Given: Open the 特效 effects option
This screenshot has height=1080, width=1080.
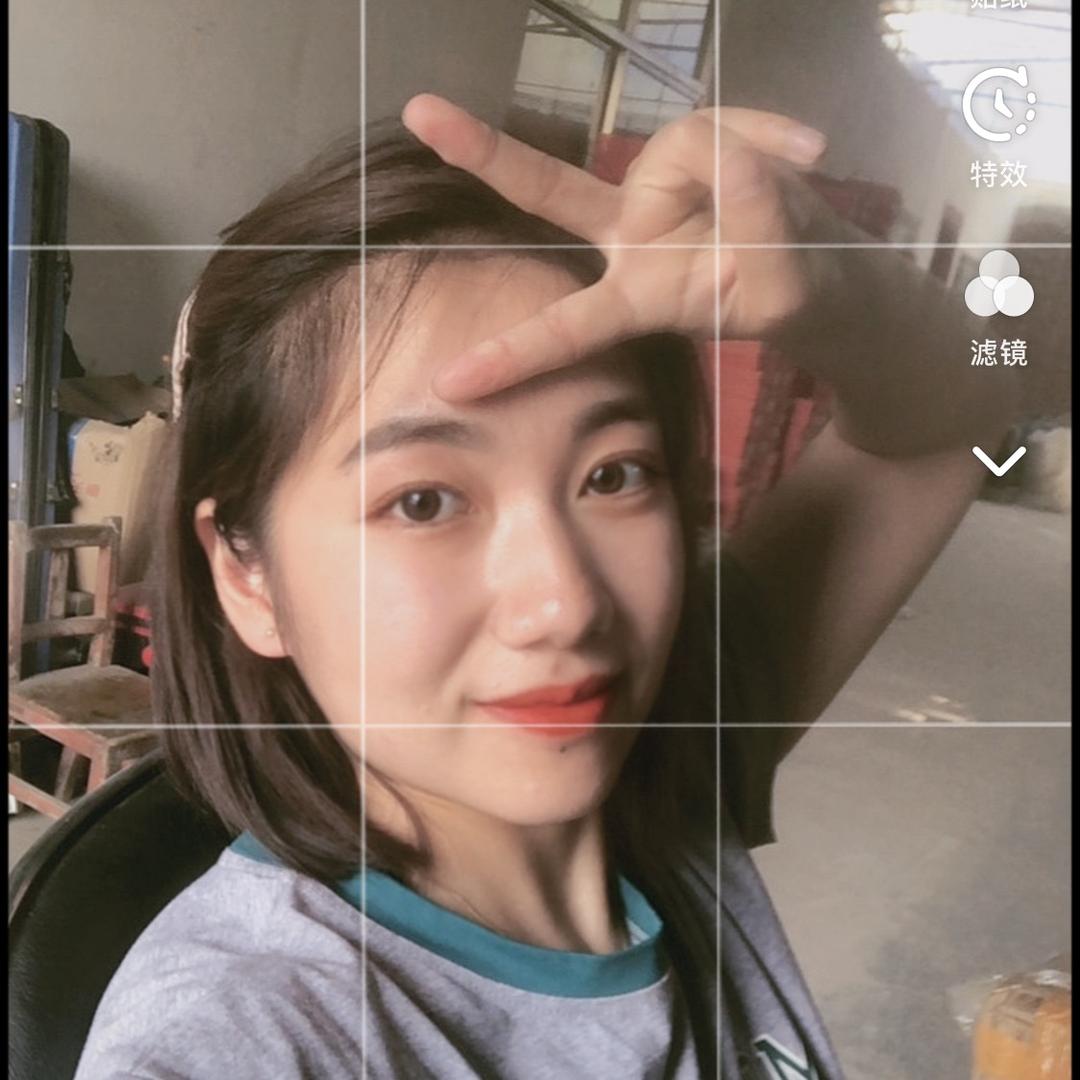Looking at the screenshot, I should click(999, 125).
